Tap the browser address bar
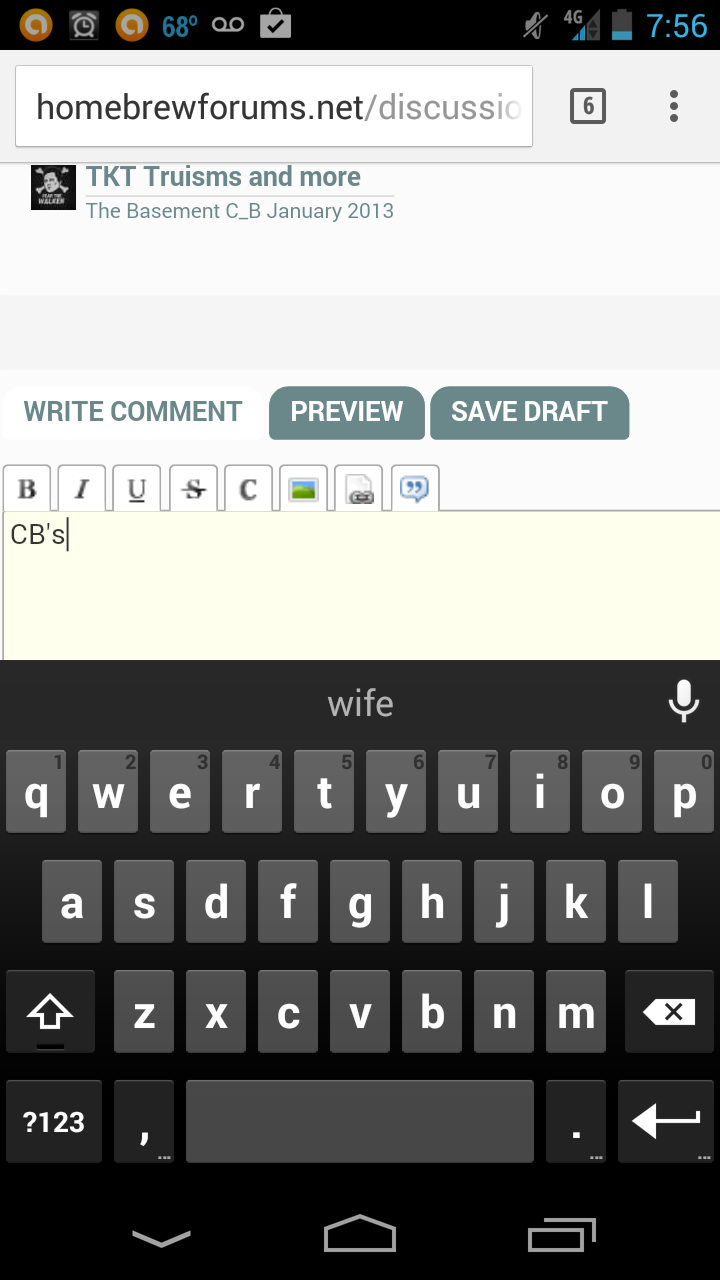 273,106
